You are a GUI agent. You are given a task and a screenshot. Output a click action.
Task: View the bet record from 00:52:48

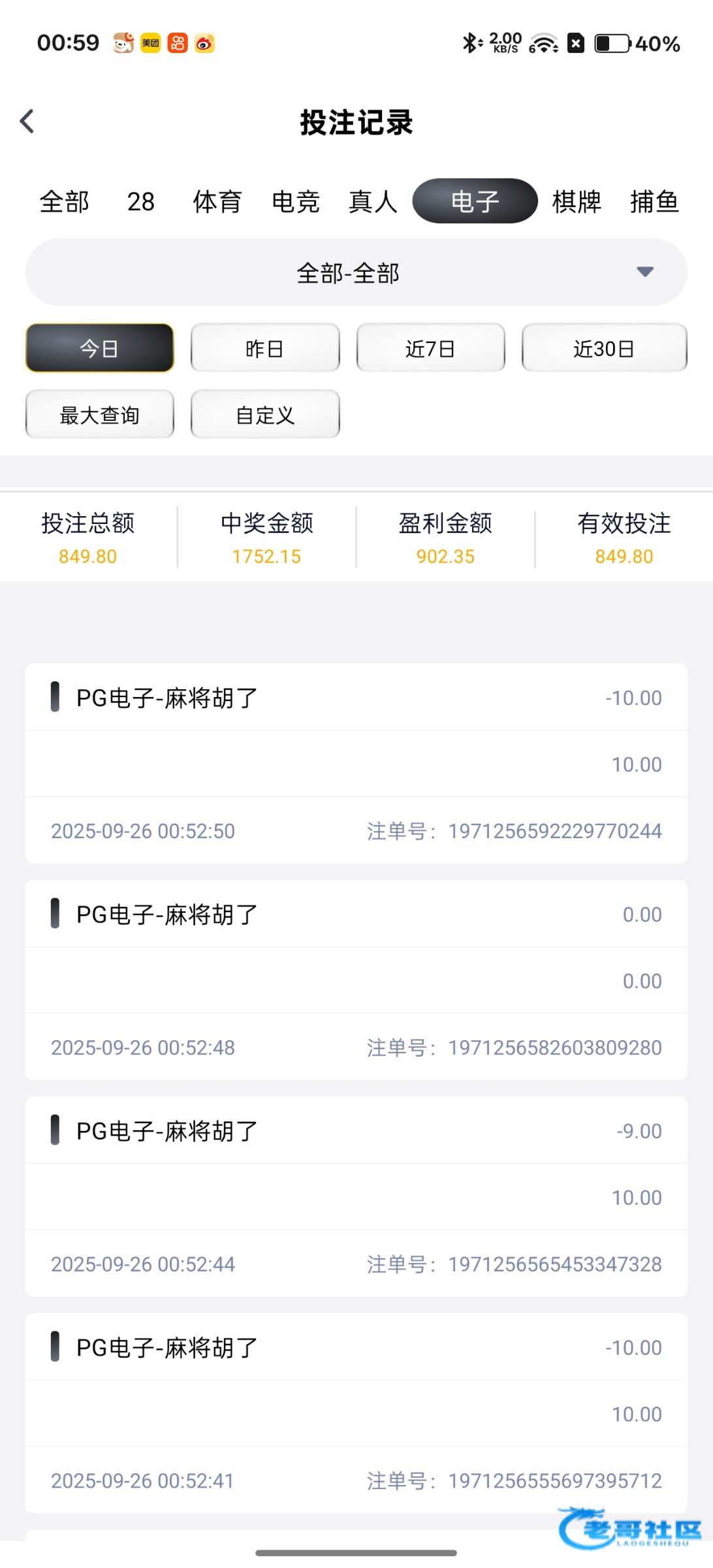pos(356,980)
